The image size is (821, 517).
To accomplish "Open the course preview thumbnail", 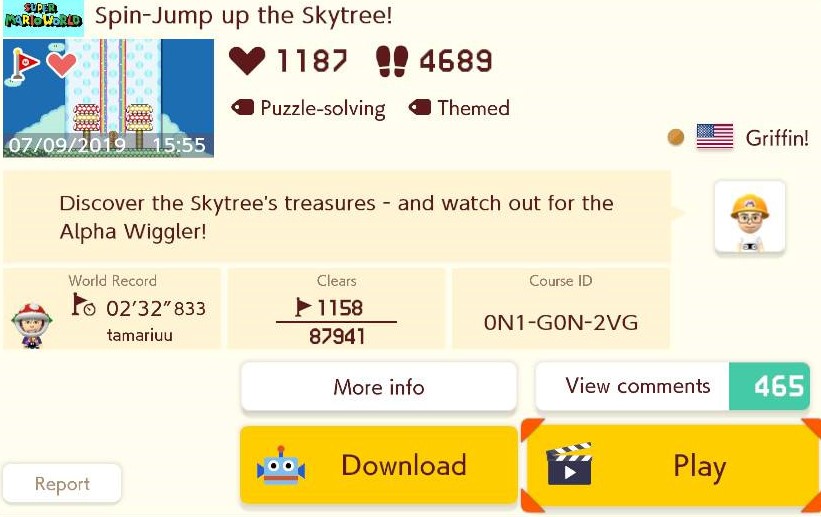I will point(109,98).
